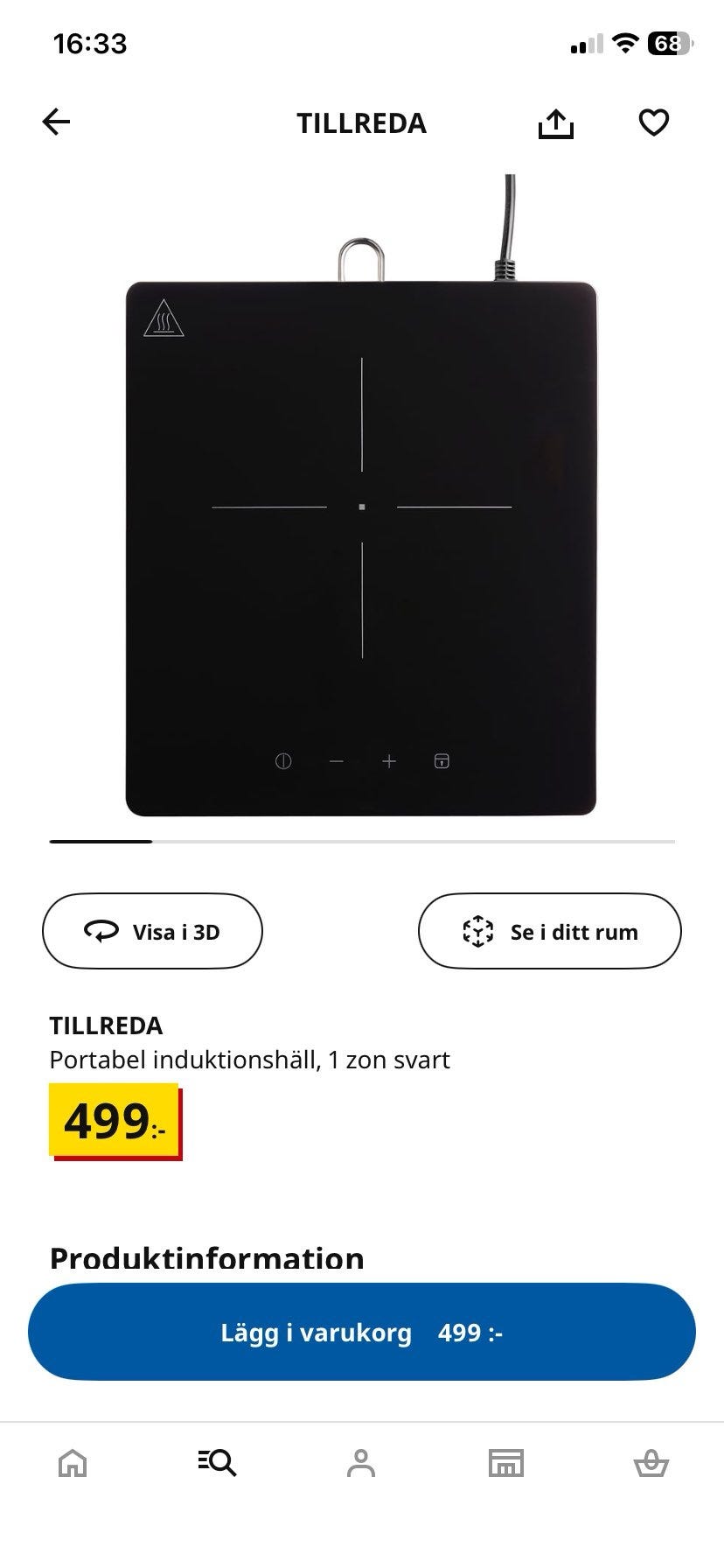724x1568 pixels.
Task: Add TILLREDA to favorites with the heart
Action: 653,122
